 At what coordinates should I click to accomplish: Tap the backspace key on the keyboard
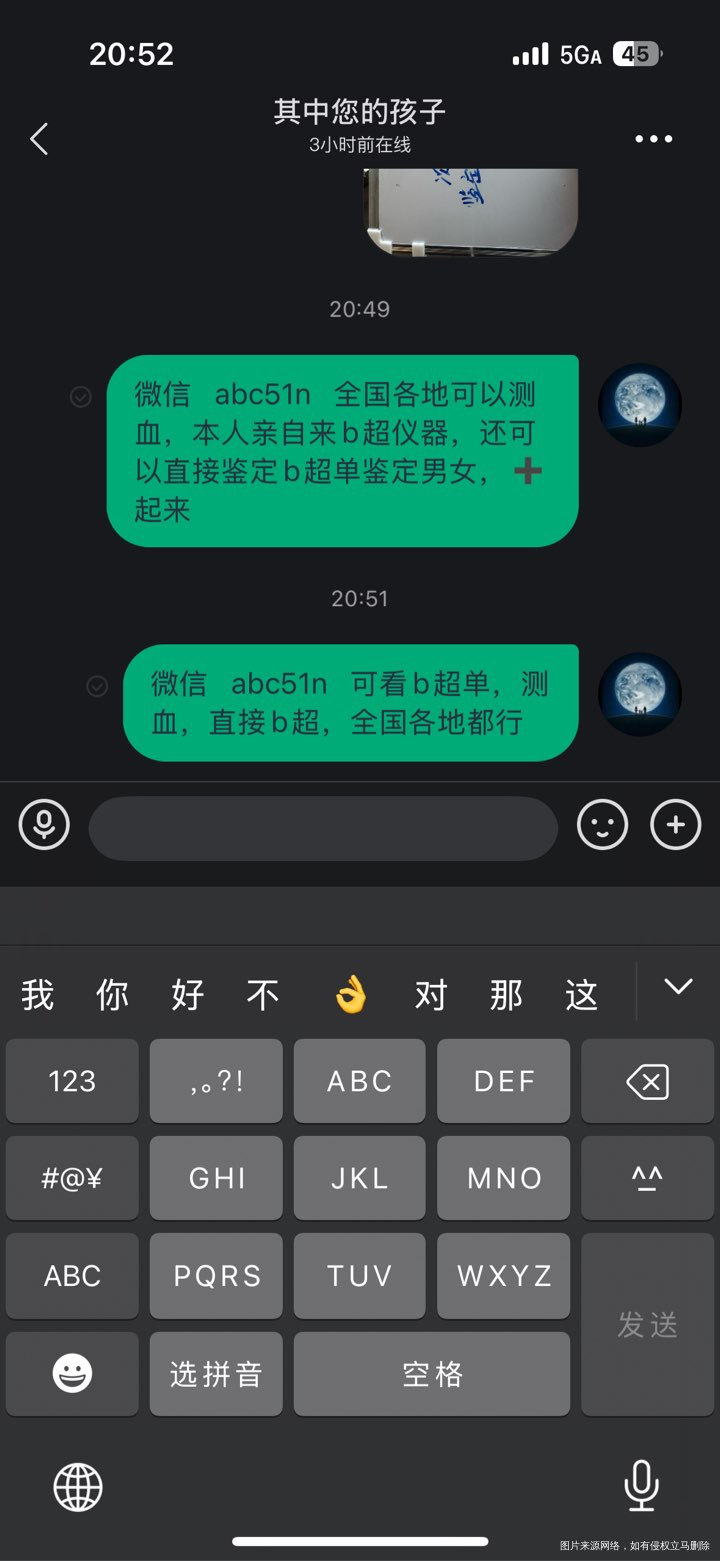click(647, 1080)
